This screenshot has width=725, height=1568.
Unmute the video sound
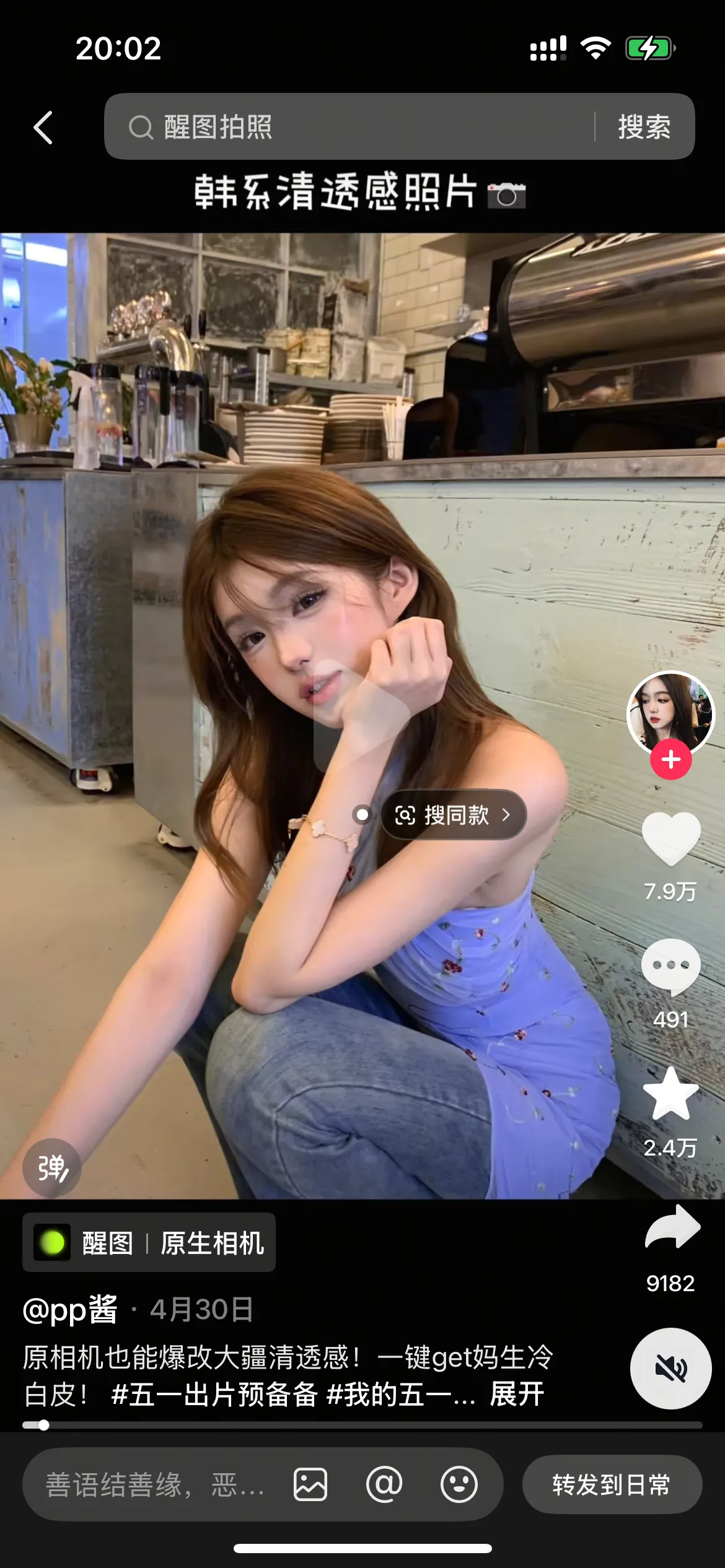click(x=670, y=1367)
